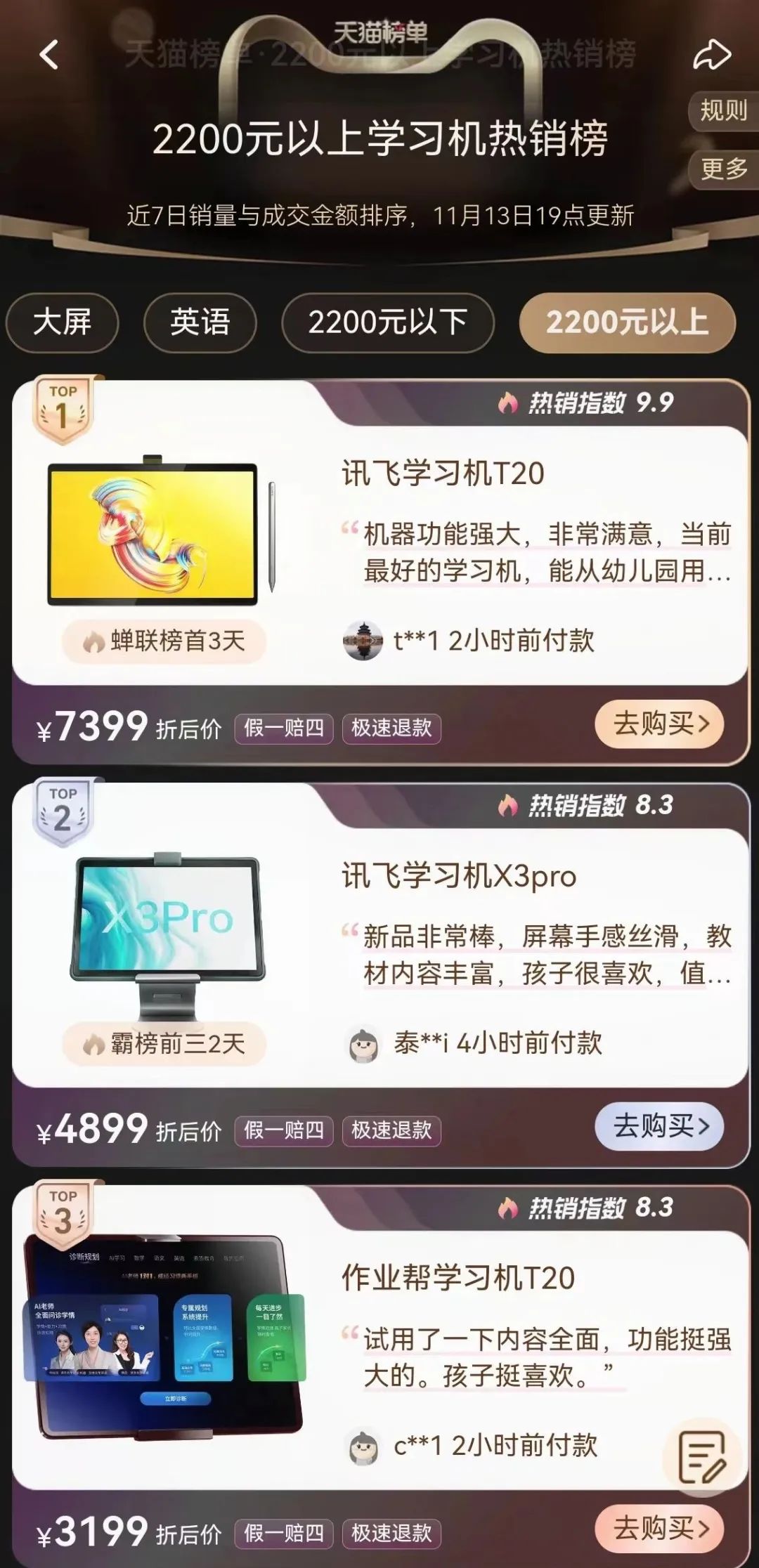Open the 作业帮学习机T20 product card
The image size is (759, 1568).
click(x=458, y=1278)
